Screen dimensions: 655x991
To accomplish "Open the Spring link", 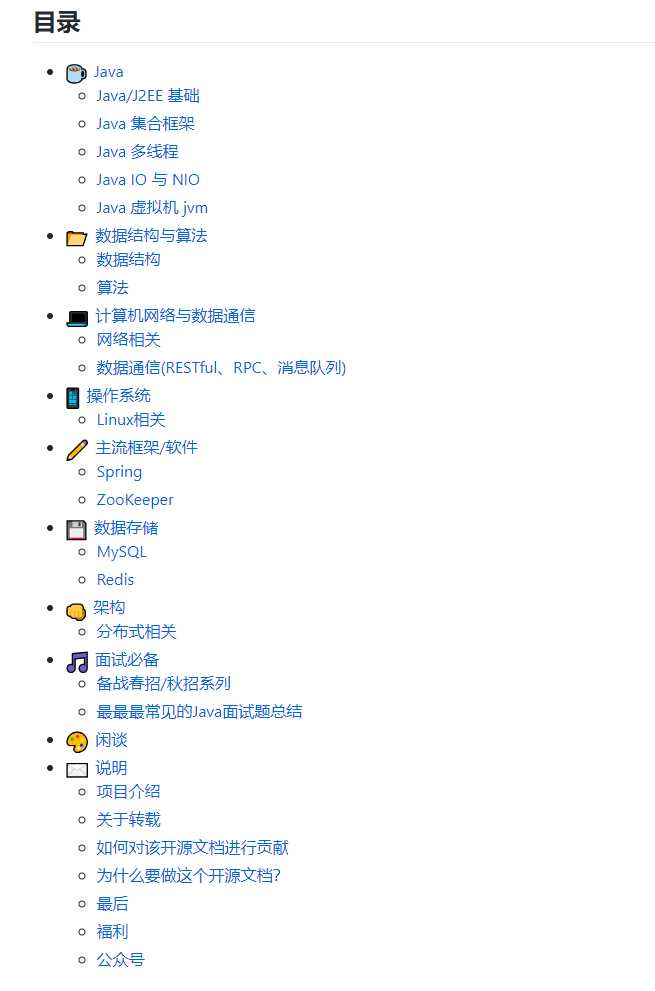I will [x=119, y=472].
